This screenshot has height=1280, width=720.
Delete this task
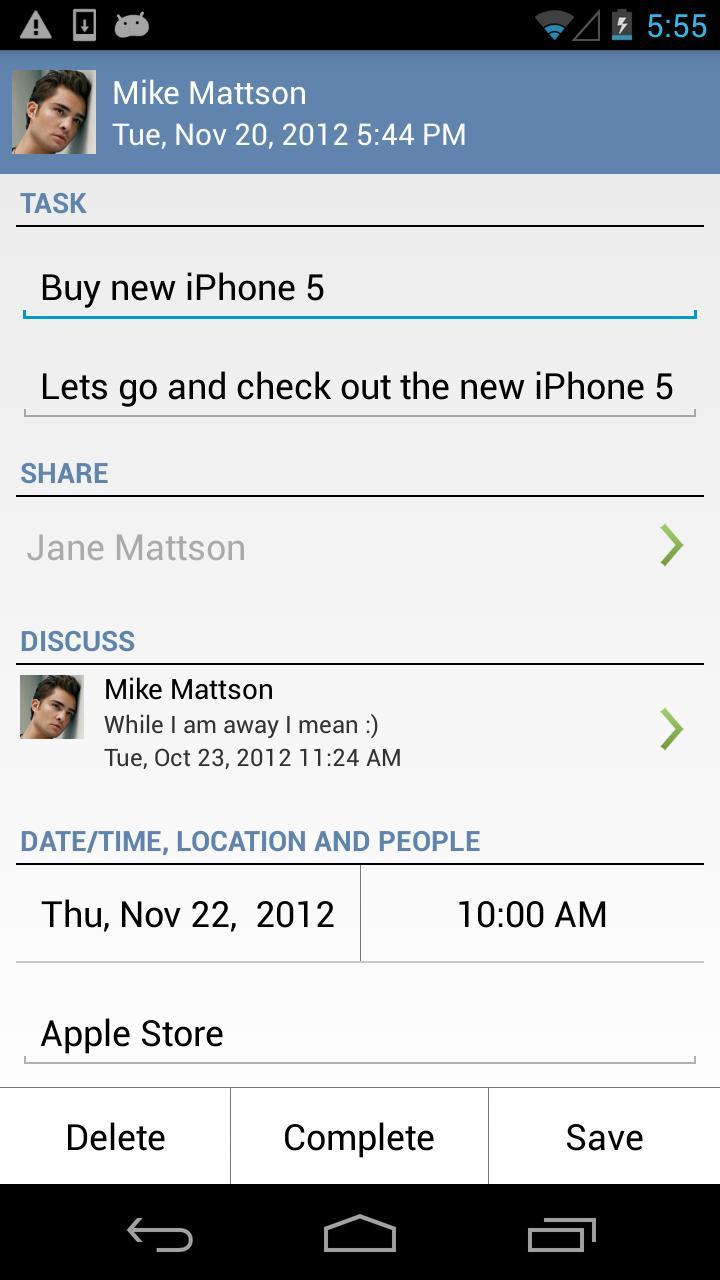coord(115,1137)
